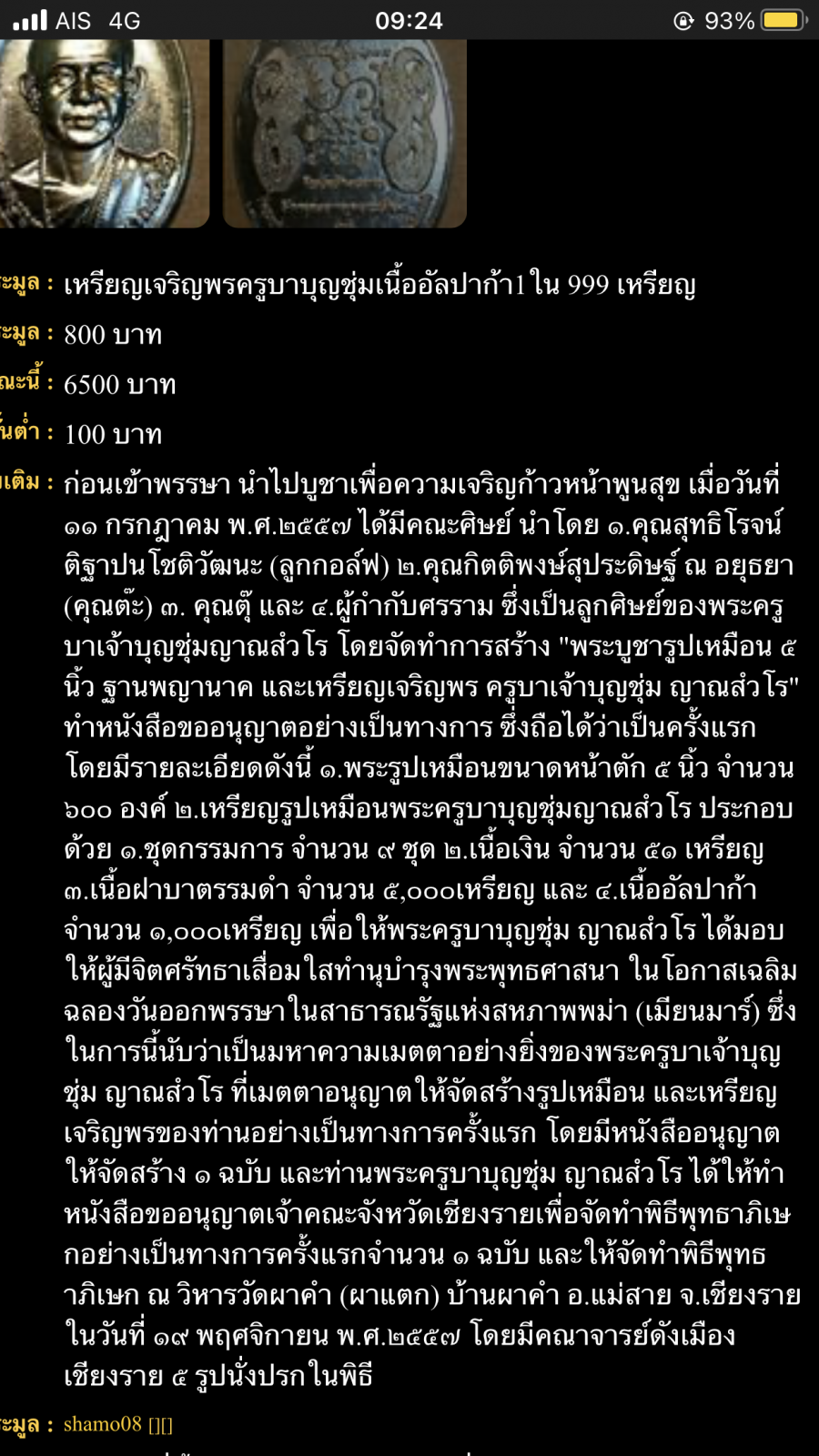Viewport: 819px width, 1456px height.
Task: Open the back-side coin photo thumbnail
Action: click(344, 133)
